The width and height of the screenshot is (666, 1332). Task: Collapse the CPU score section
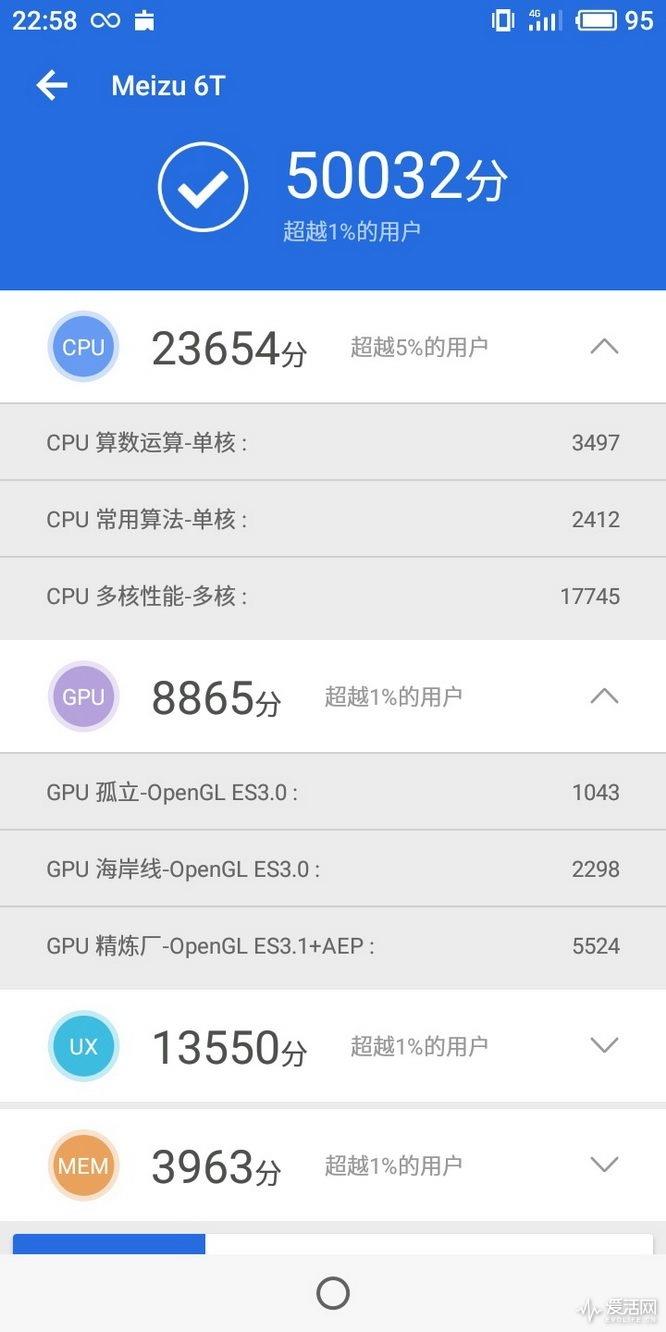[x=604, y=347]
